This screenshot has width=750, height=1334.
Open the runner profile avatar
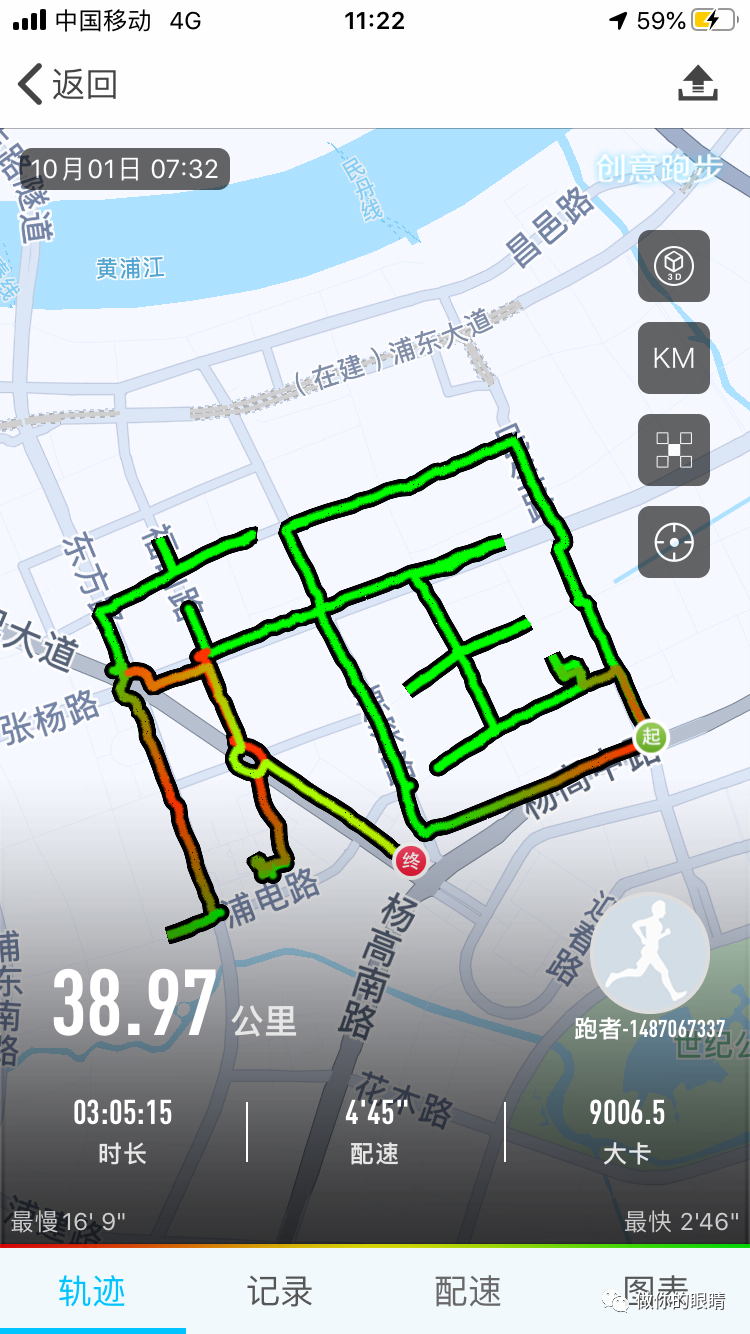coord(650,953)
